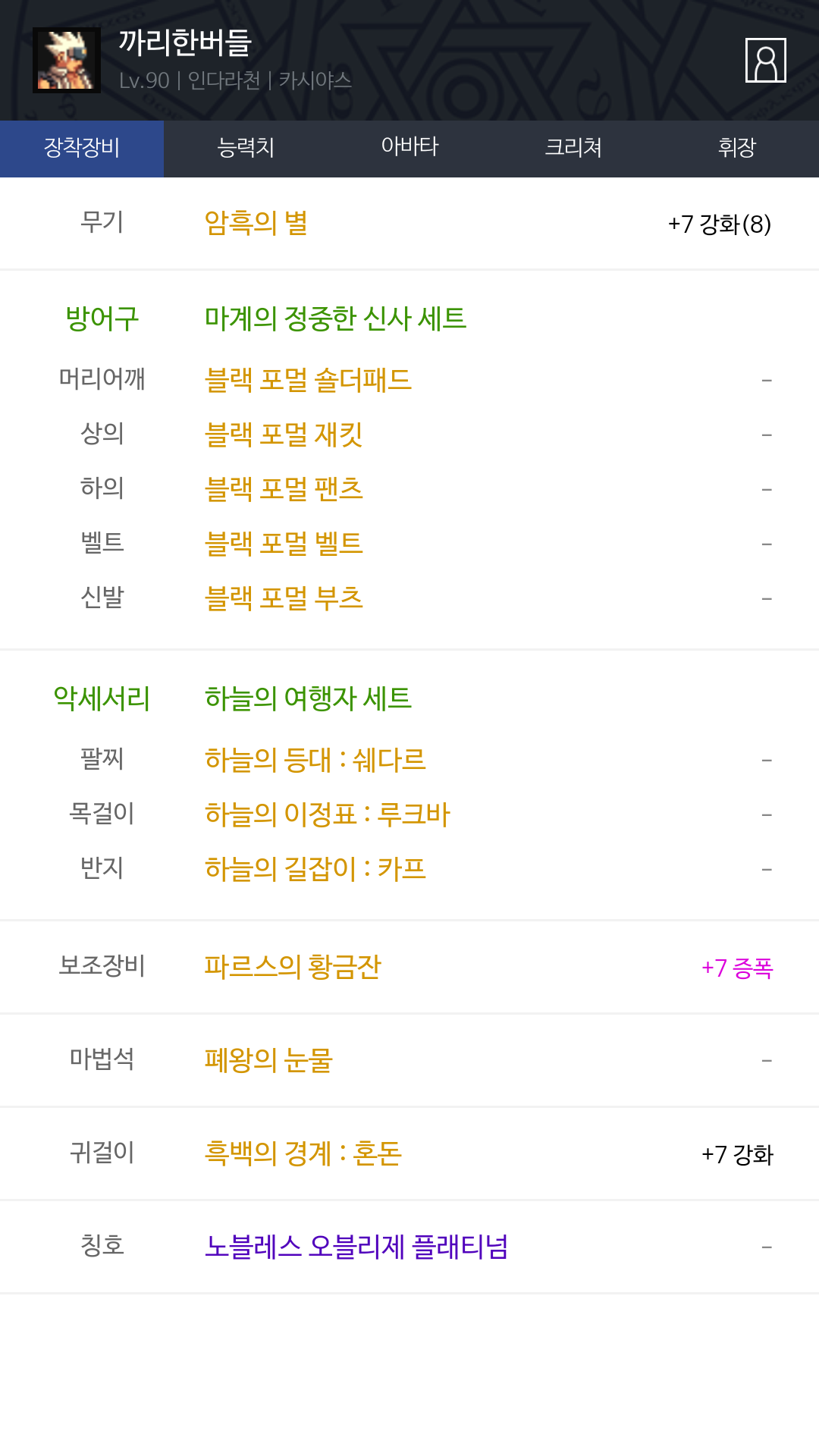The image size is (819, 1456).
Task: Open ring 하늘의 길잡이 : 카프
Action: pyautogui.click(x=315, y=869)
